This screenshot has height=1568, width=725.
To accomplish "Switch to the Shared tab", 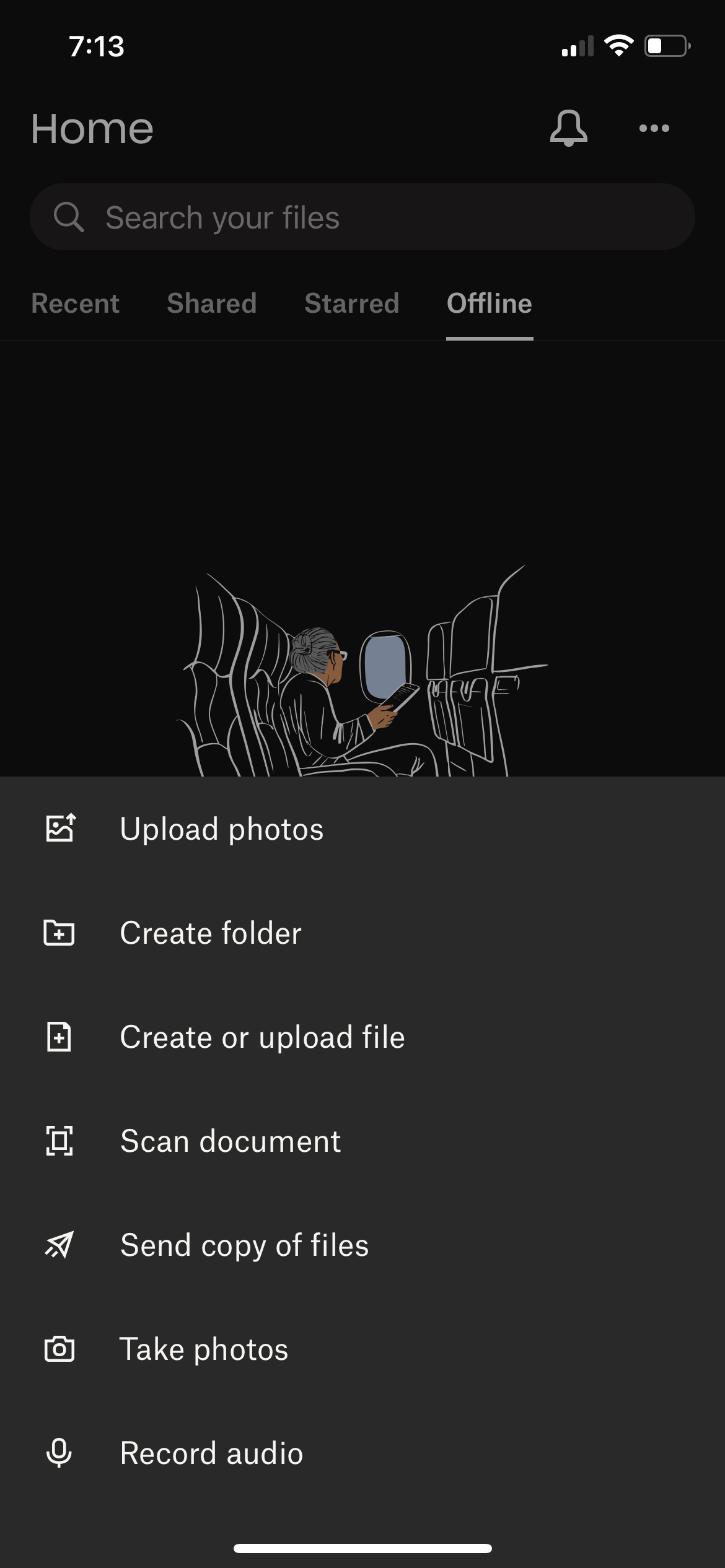I will 211,303.
